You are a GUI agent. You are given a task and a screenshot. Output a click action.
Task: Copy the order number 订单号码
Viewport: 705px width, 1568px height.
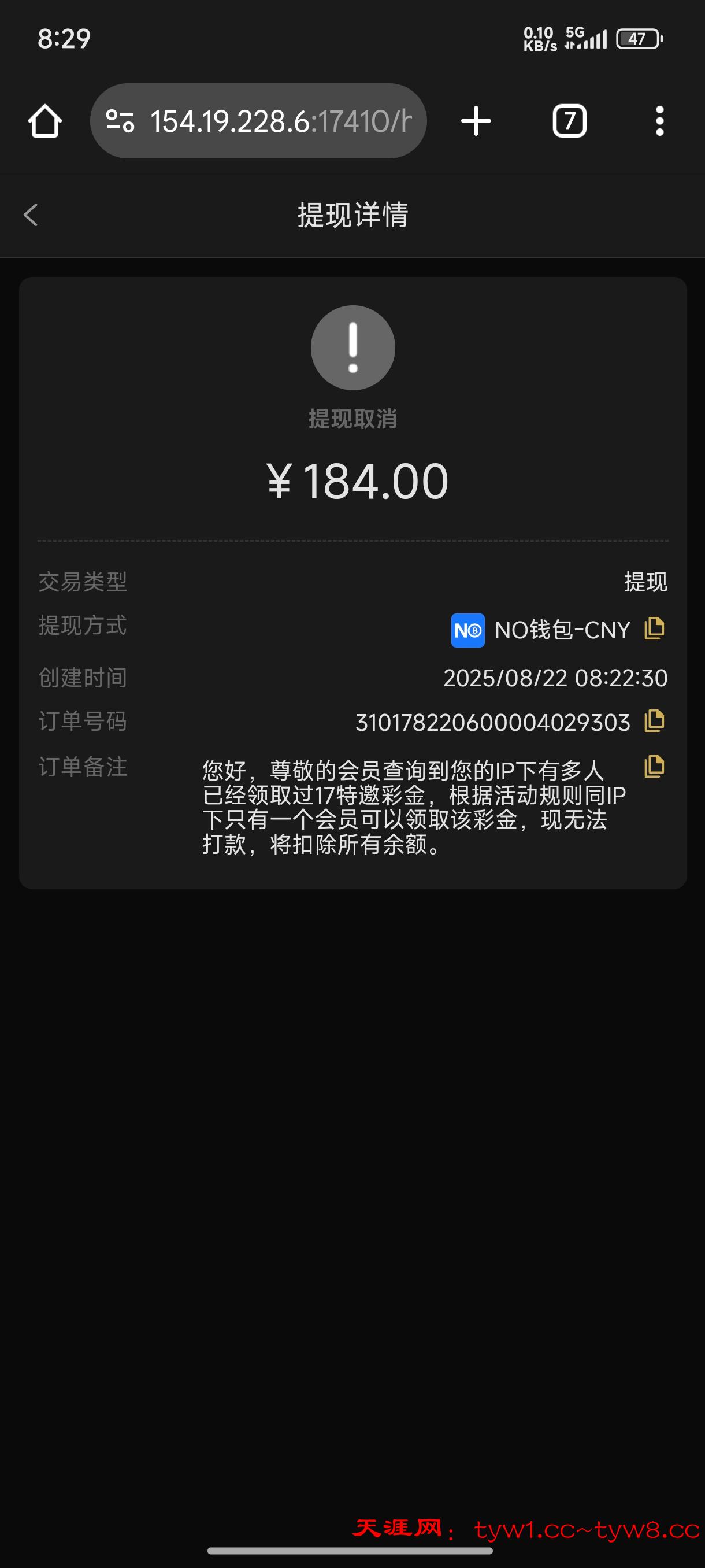click(x=654, y=722)
